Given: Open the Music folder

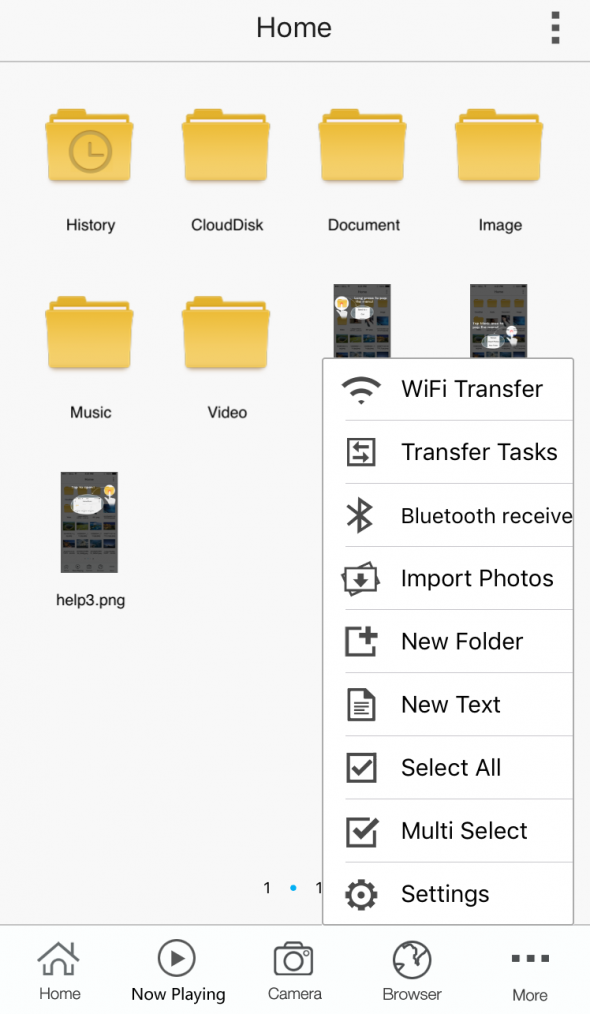Looking at the screenshot, I should coord(90,358).
